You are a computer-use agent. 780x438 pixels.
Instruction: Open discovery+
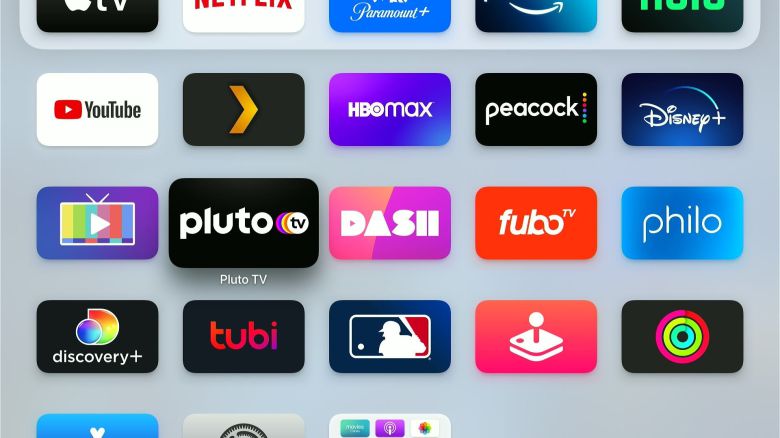click(97, 337)
